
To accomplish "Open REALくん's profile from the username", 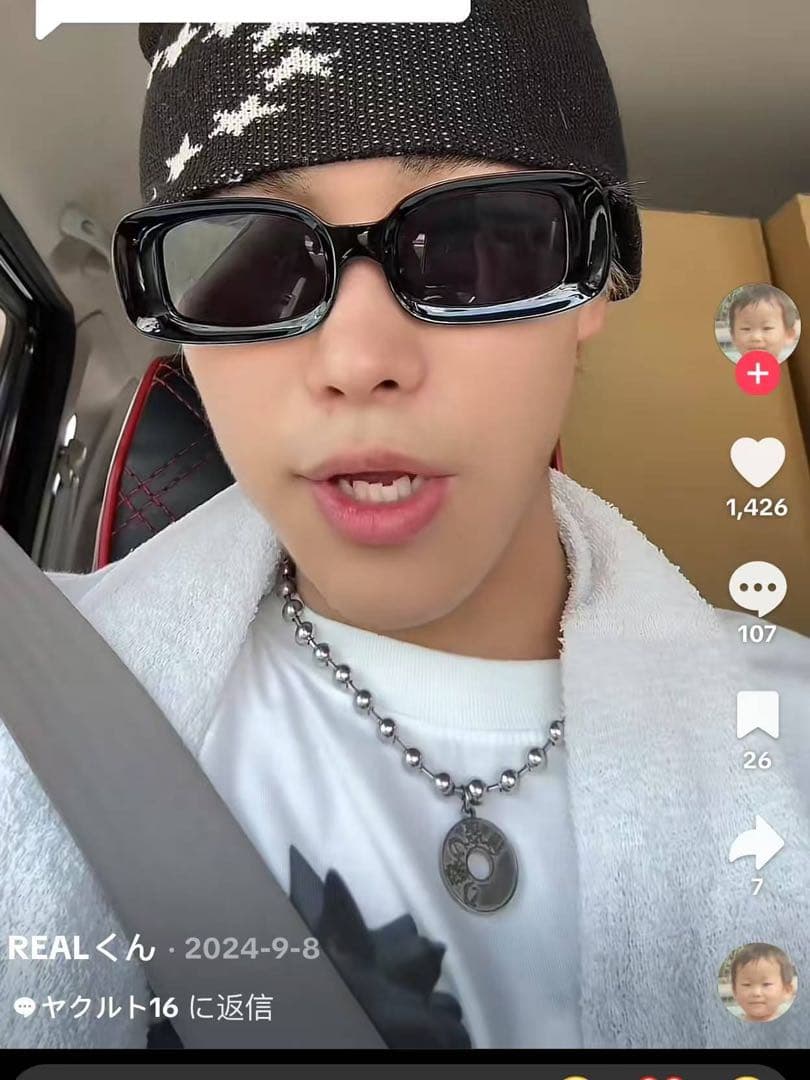I will point(82,948).
